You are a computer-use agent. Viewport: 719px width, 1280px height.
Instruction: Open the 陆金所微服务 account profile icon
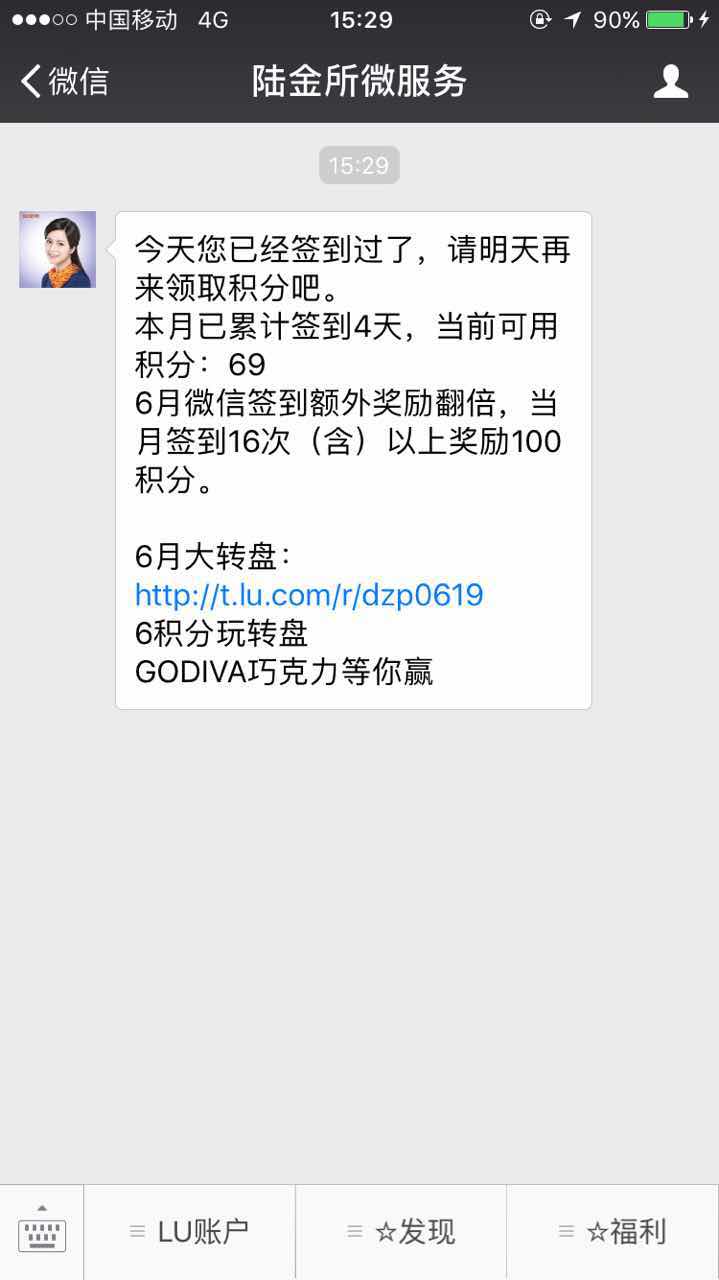(x=670, y=82)
